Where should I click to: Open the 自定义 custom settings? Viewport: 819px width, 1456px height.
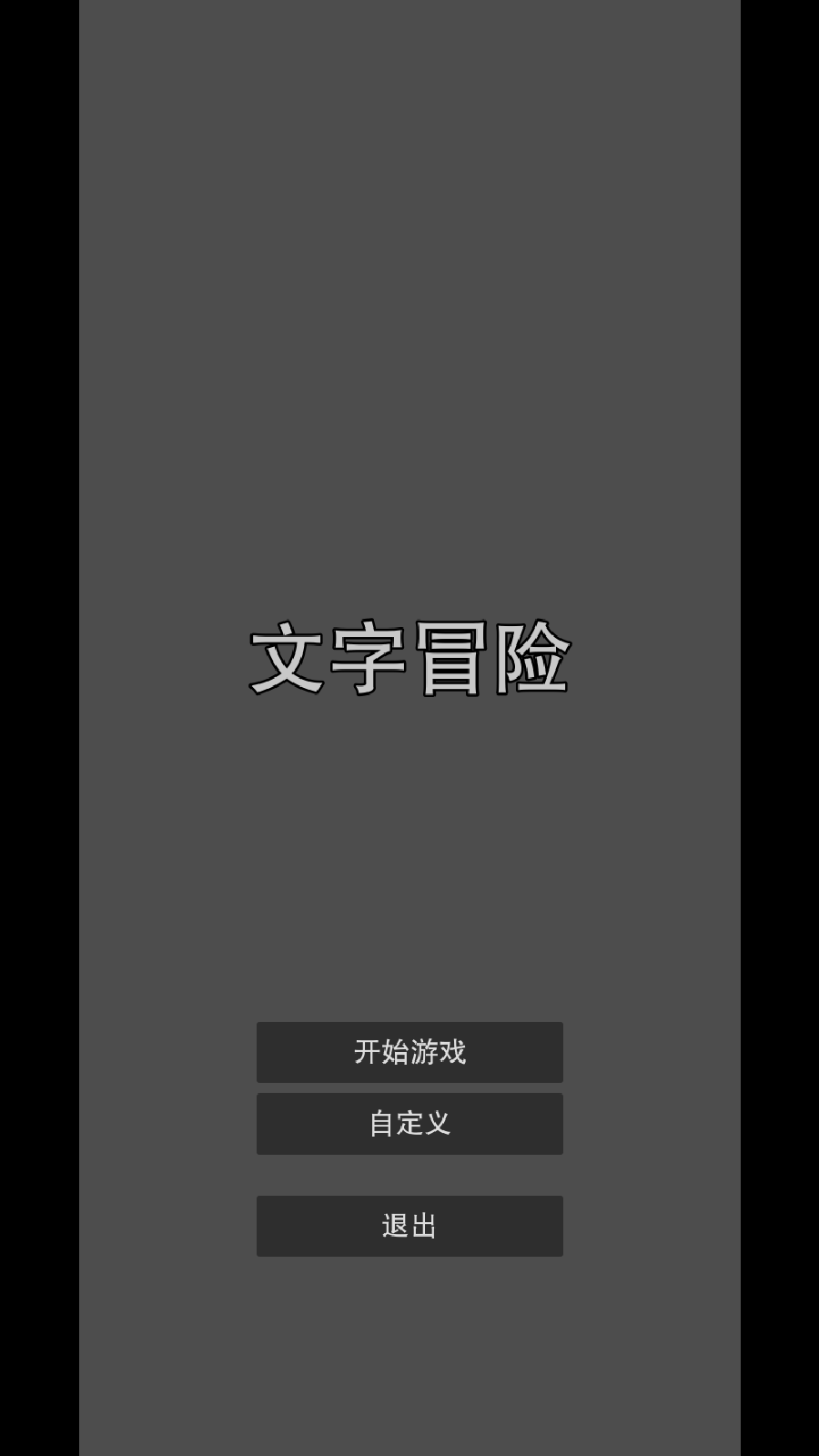coord(409,1124)
